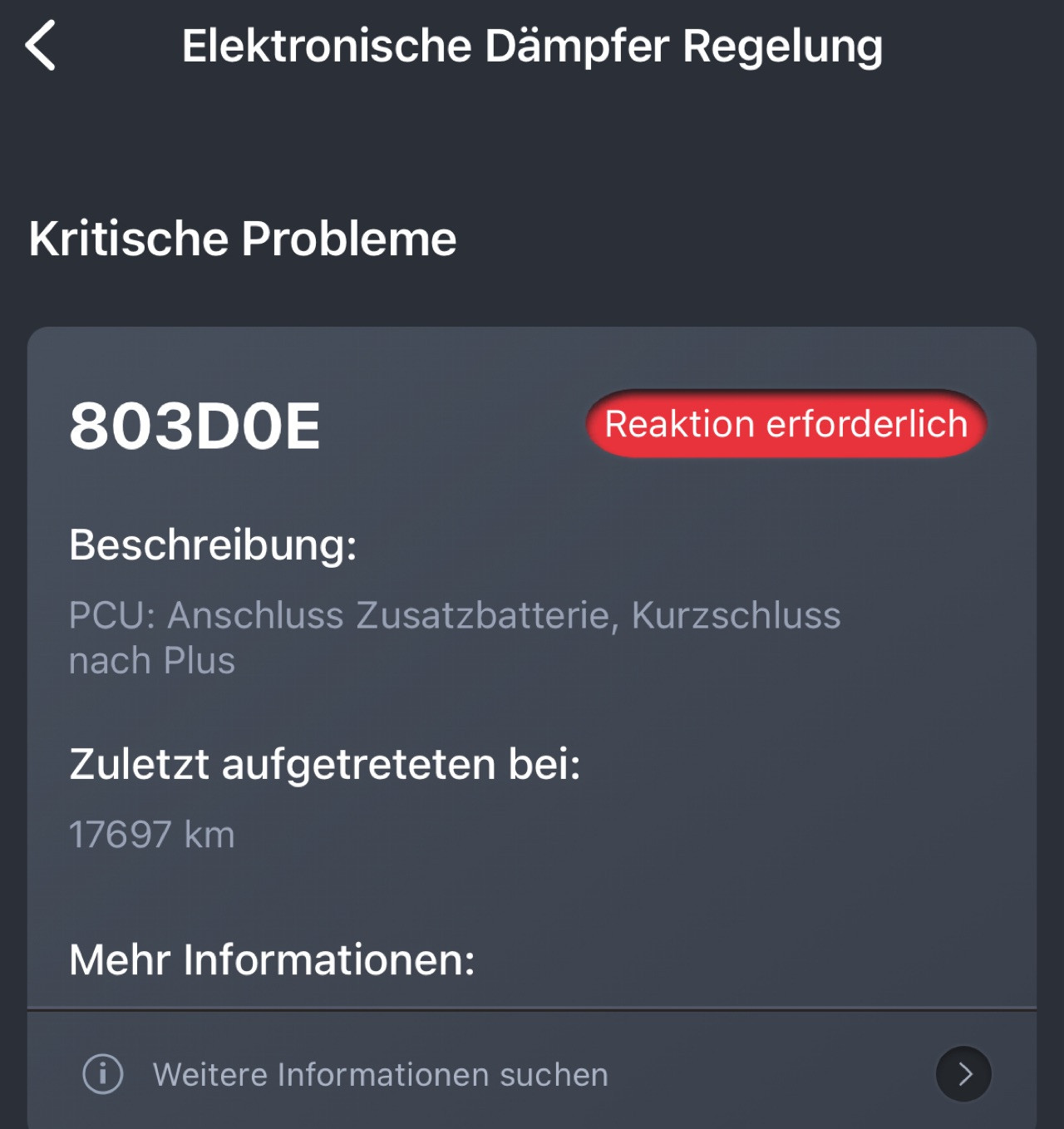This screenshot has height=1129, width=1064.
Task: Tap the Beschreibung section label
Action: point(213,546)
